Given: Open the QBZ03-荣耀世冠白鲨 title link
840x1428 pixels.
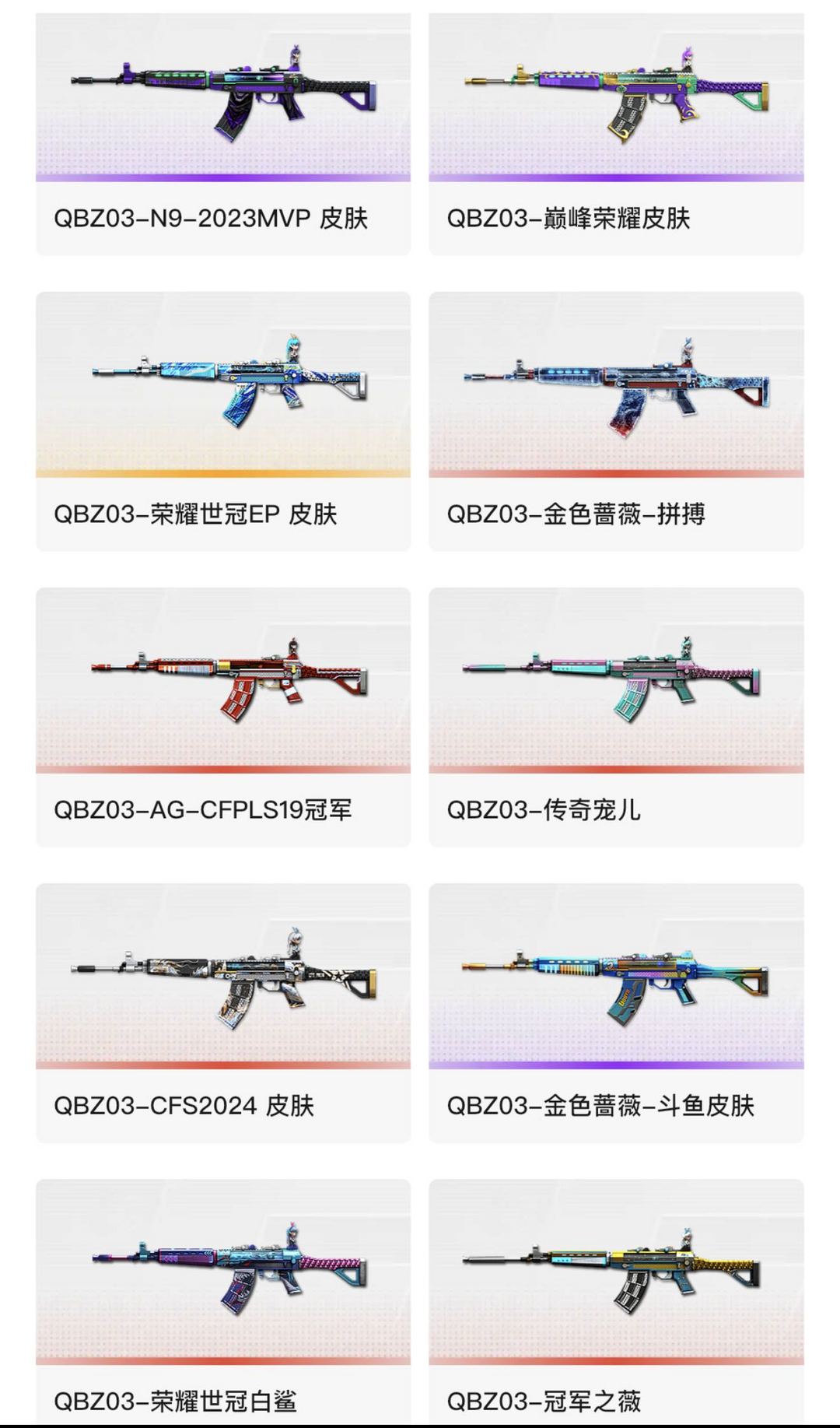Looking at the screenshot, I should point(184,1399).
